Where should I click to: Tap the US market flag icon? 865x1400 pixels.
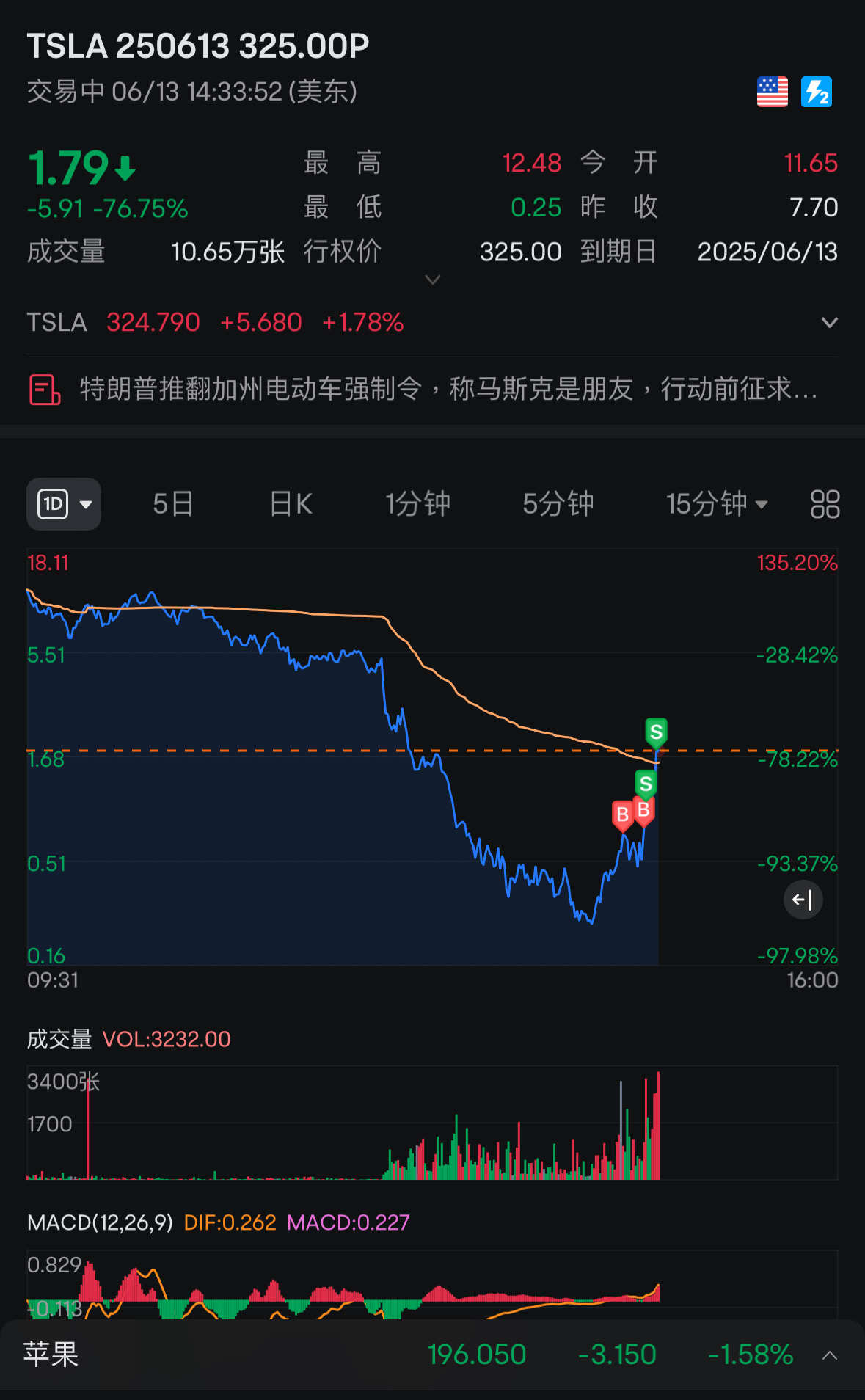pos(773,92)
